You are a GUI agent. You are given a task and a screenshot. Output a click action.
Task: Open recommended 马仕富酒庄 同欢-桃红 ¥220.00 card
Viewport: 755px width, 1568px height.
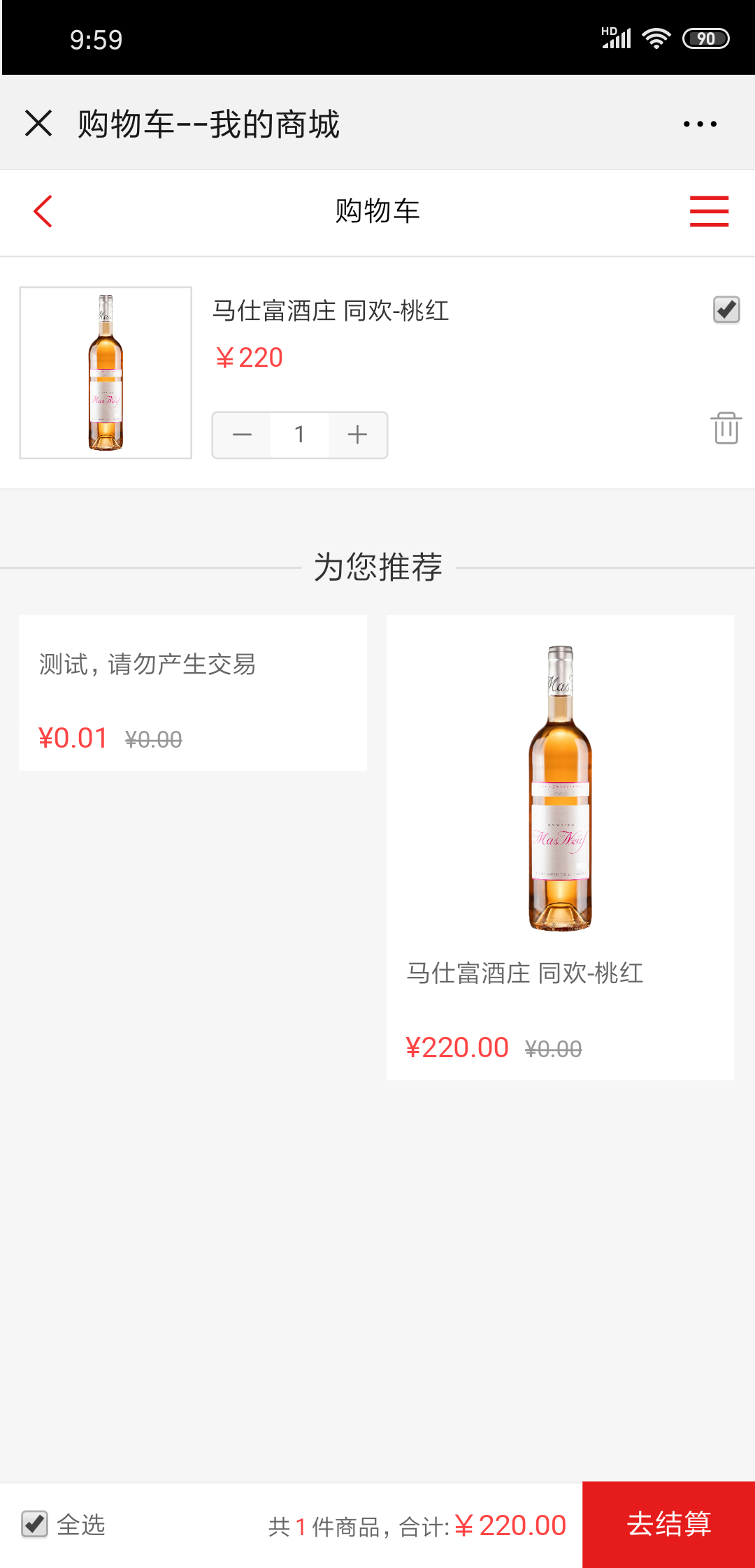(560, 846)
